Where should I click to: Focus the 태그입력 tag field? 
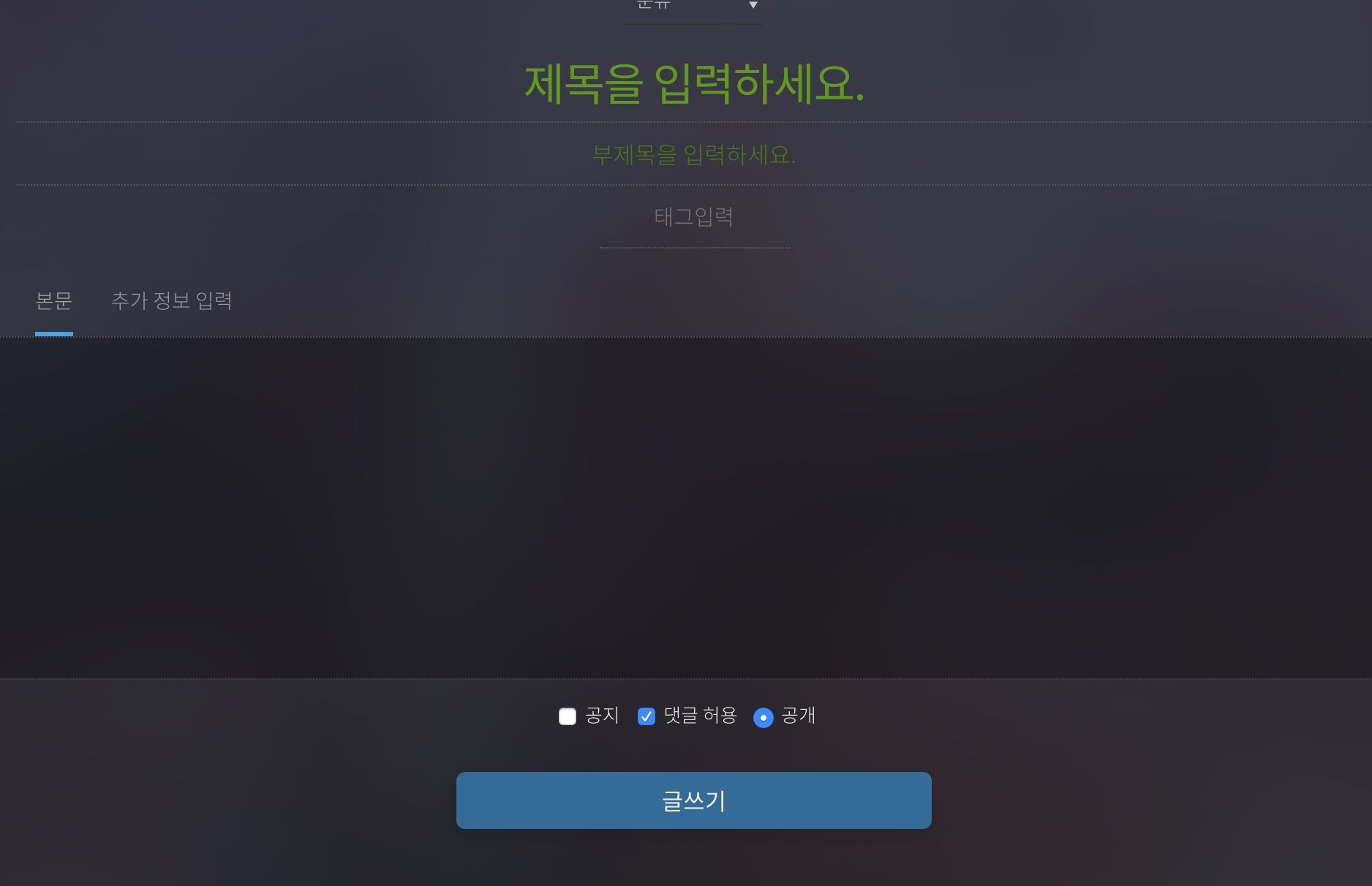tap(693, 217)
